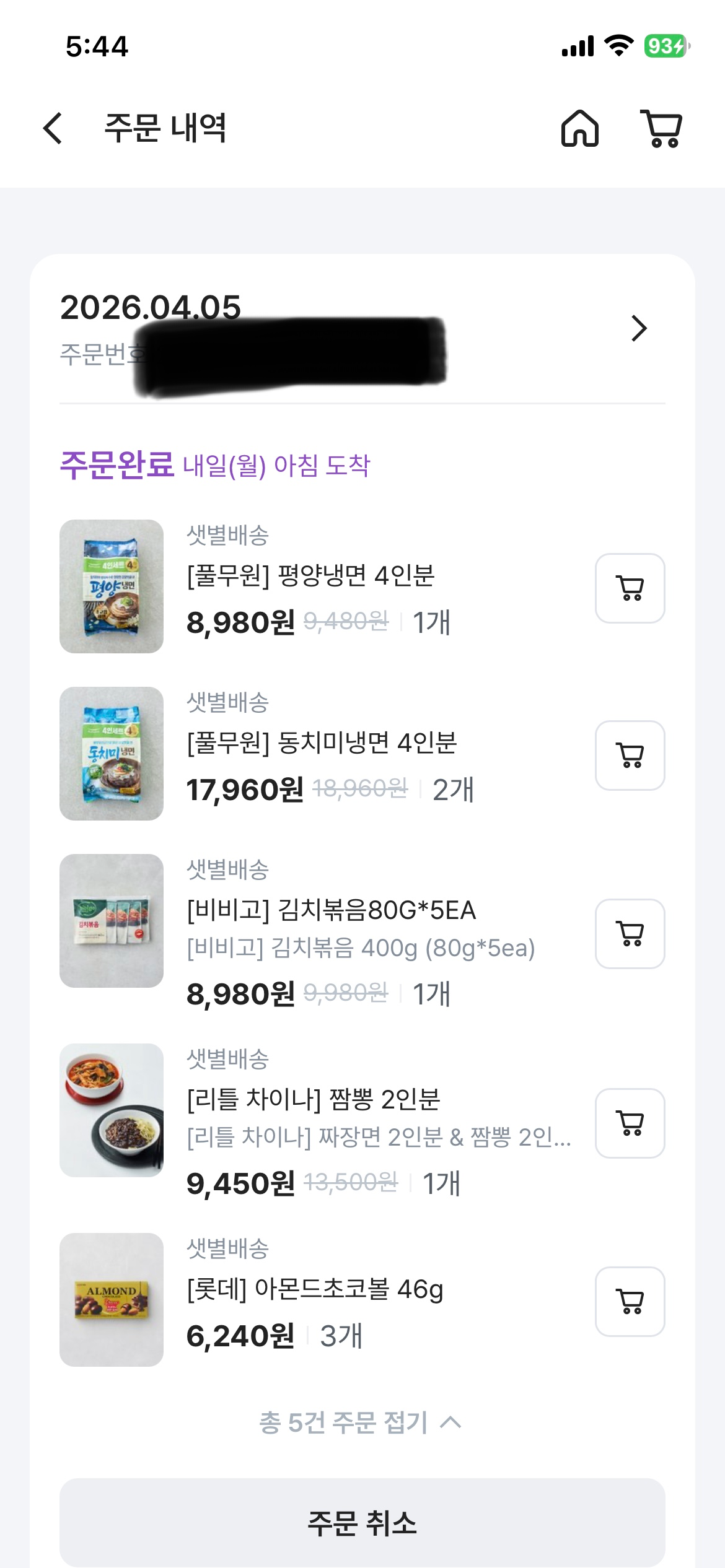Add 동치미냉면 4인분 to cart
Screen dimensions: 725x1568
630,756
